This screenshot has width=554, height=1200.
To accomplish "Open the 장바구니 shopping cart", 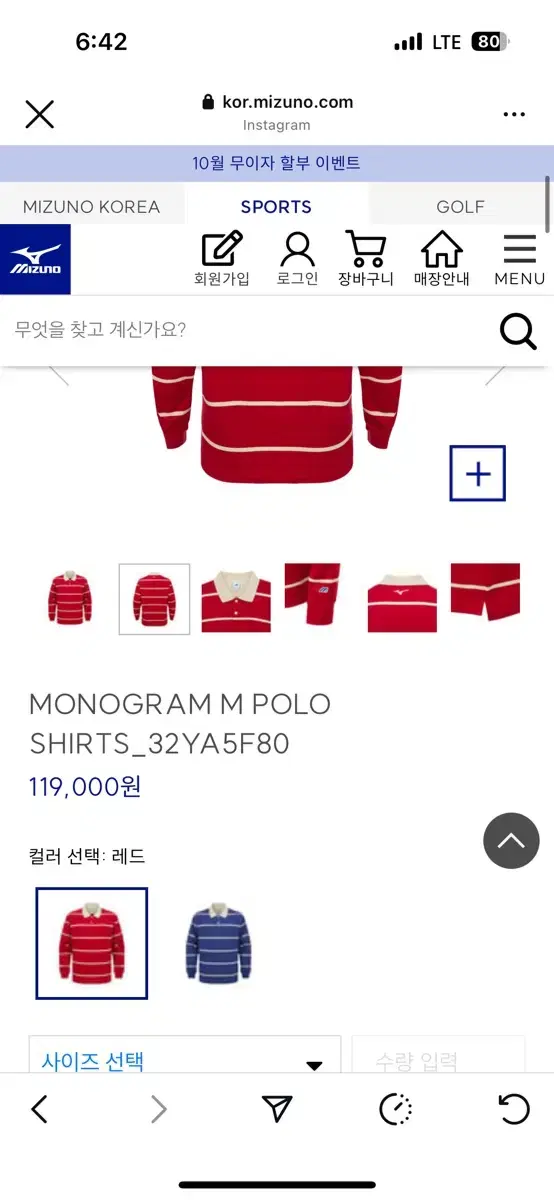I will (366, 259).
